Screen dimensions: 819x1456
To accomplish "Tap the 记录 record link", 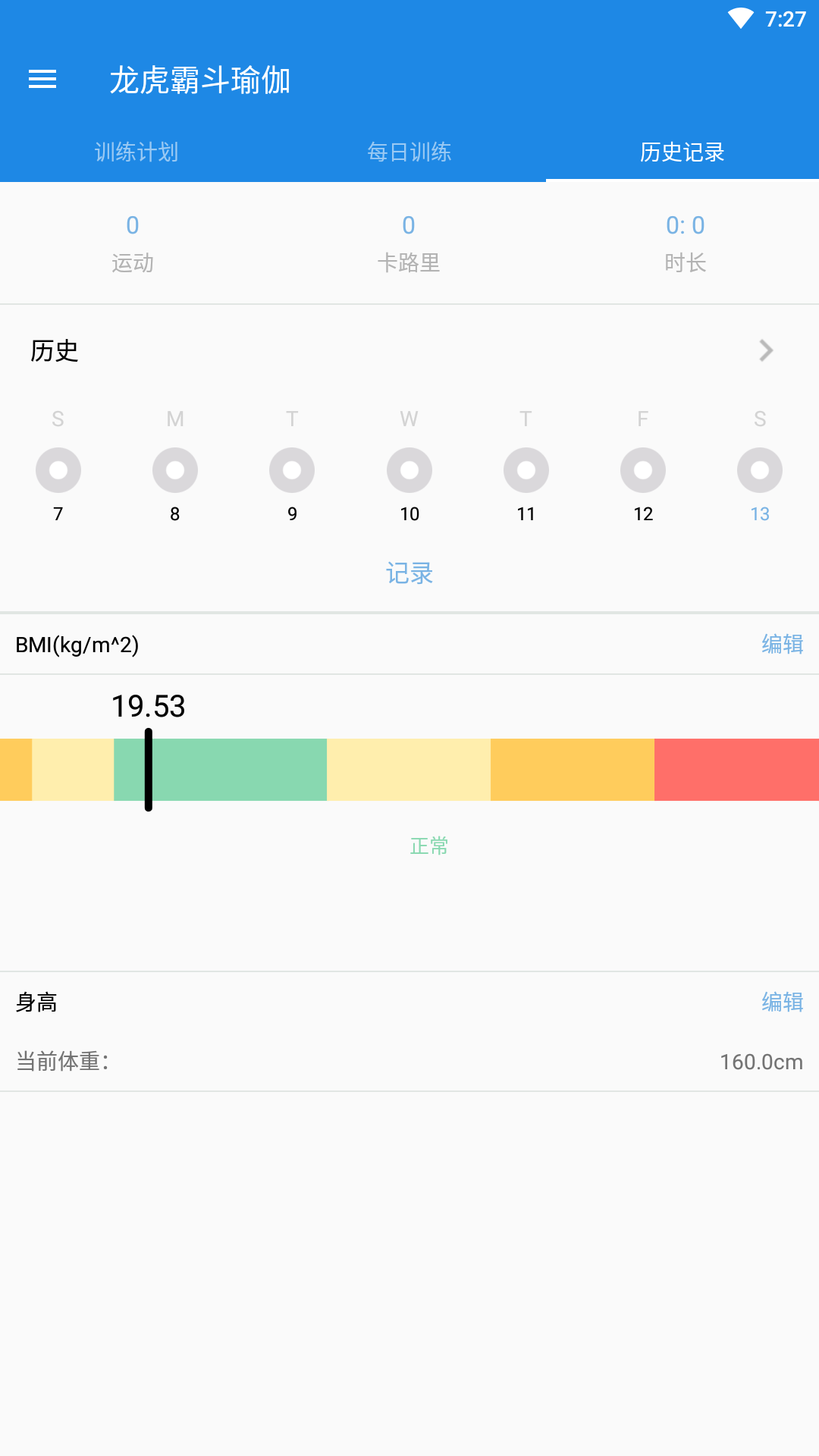I will point(409,574).
